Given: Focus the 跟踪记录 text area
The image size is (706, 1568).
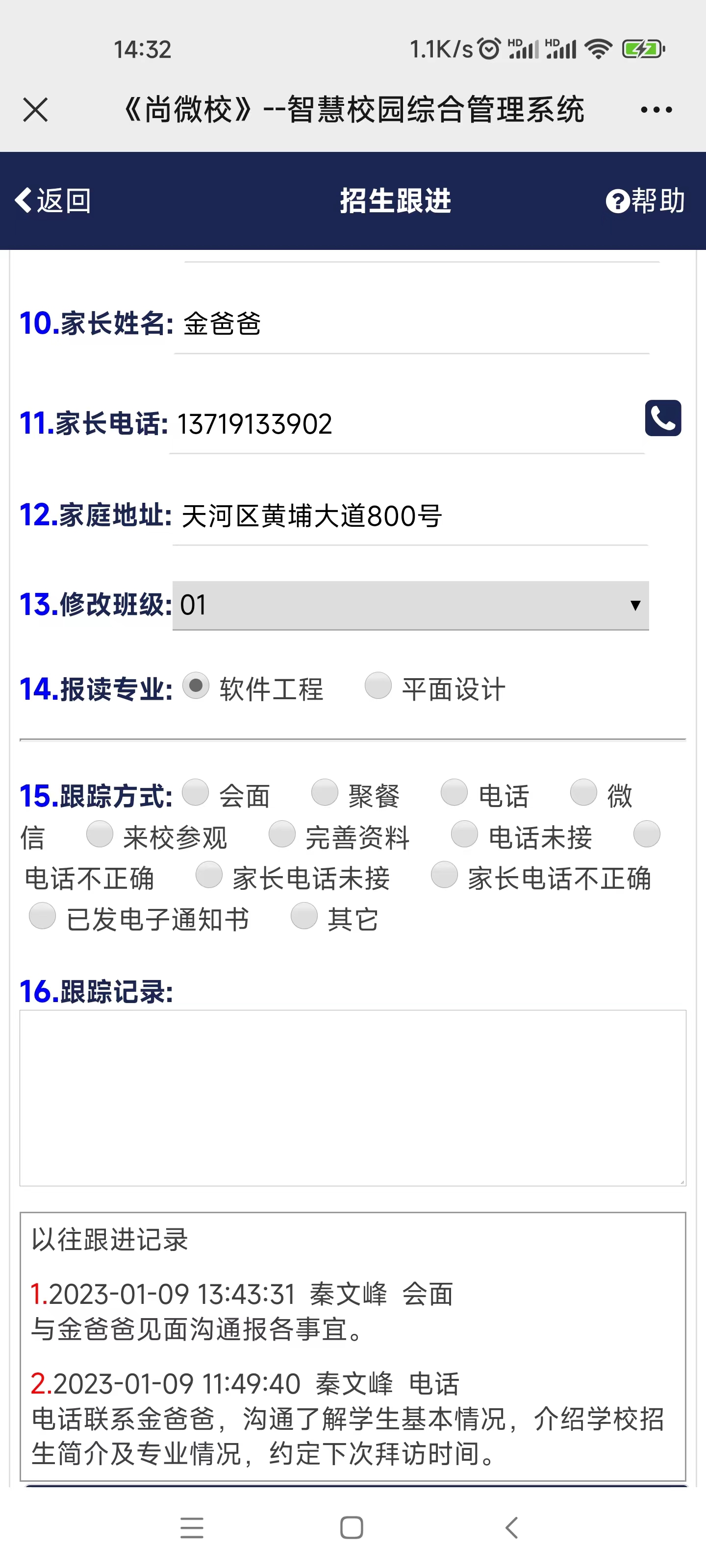Looking at the screenshot, I should tap(353, 1098).
